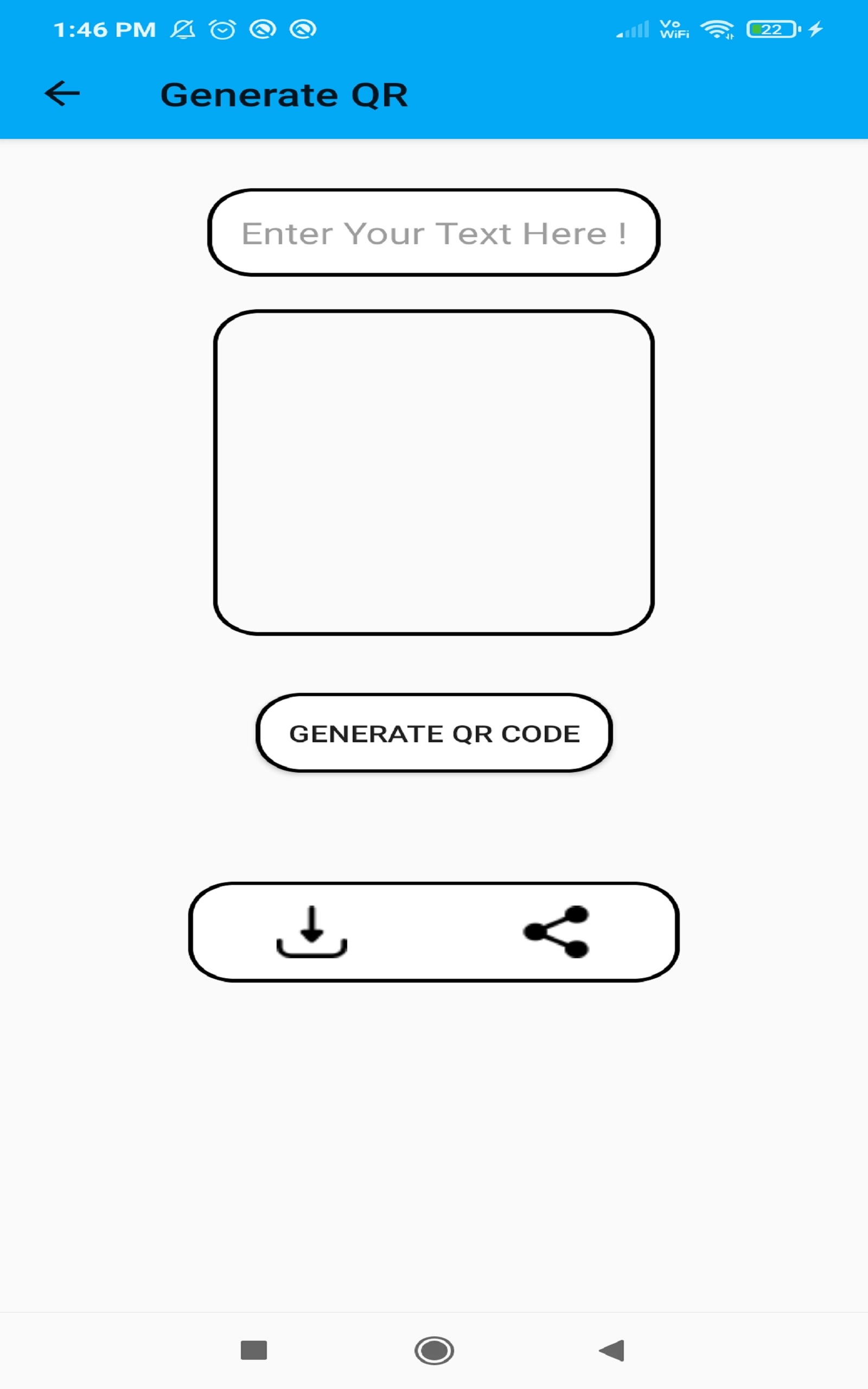This screenshot has width=868, height=1389.
Task: Tap the GENERATE QR CODE button
Action: pyautogui.click(x=434, y=734)
